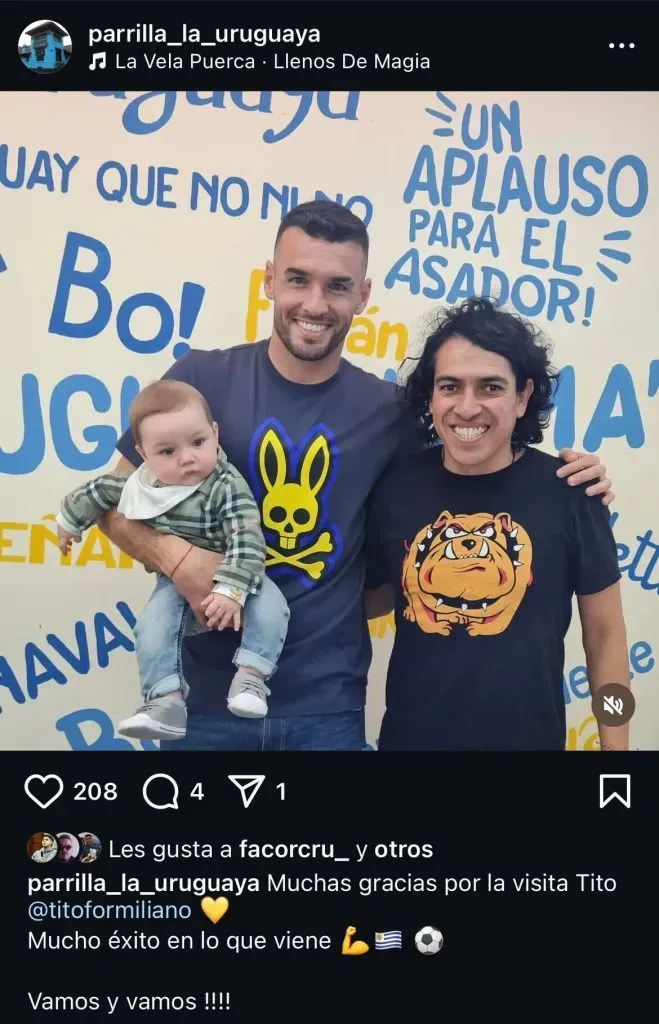The height and width of the screenshot is (1024, 659).
Task: Like this post with the heart
Action: coord(43,792)
